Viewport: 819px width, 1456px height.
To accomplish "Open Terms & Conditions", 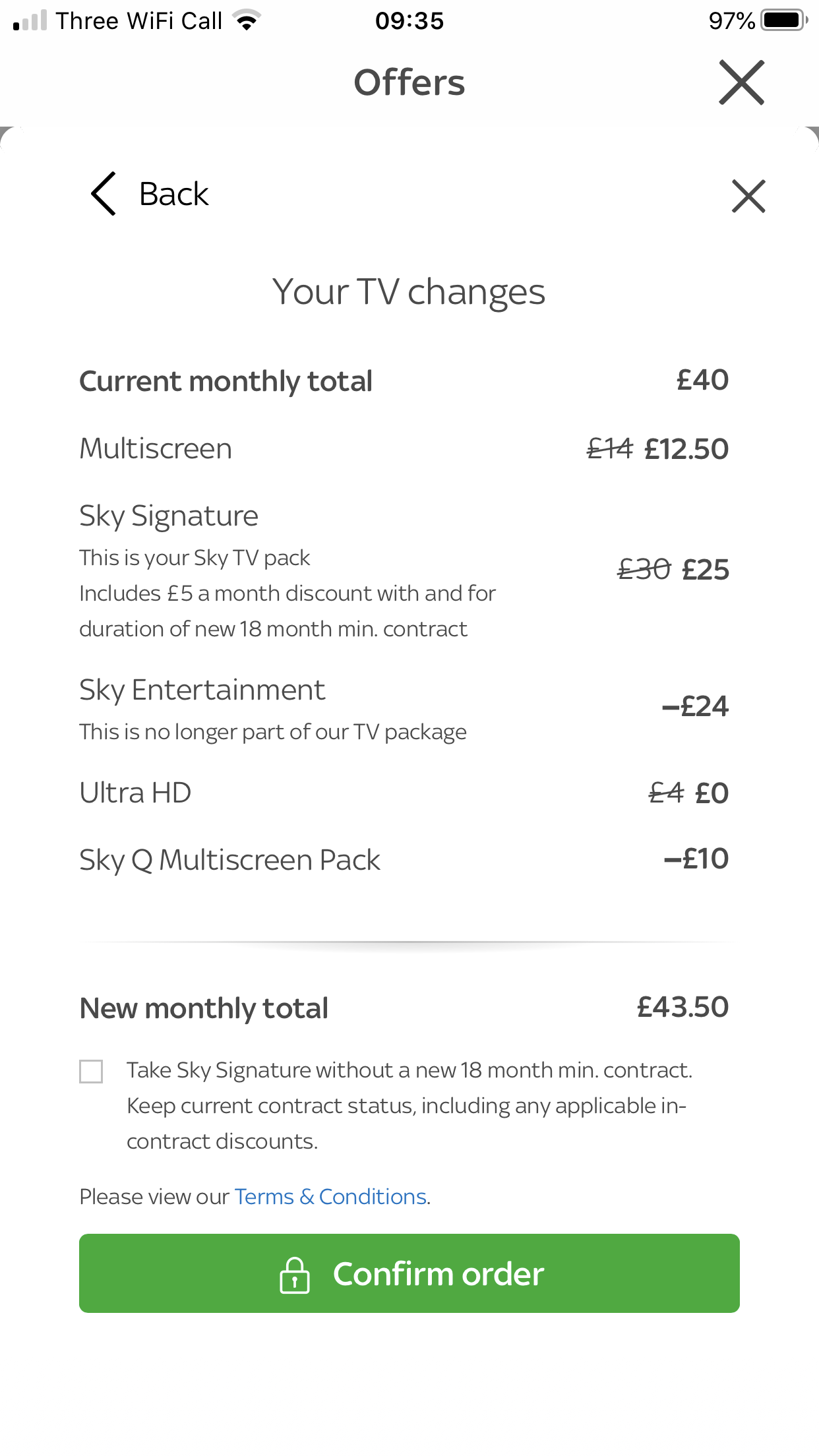I will click(x=330, y=1196).
